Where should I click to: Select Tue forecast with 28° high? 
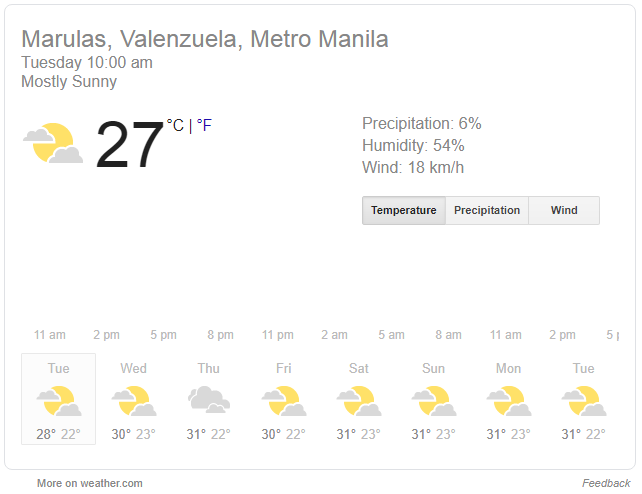tap(59, 400)
